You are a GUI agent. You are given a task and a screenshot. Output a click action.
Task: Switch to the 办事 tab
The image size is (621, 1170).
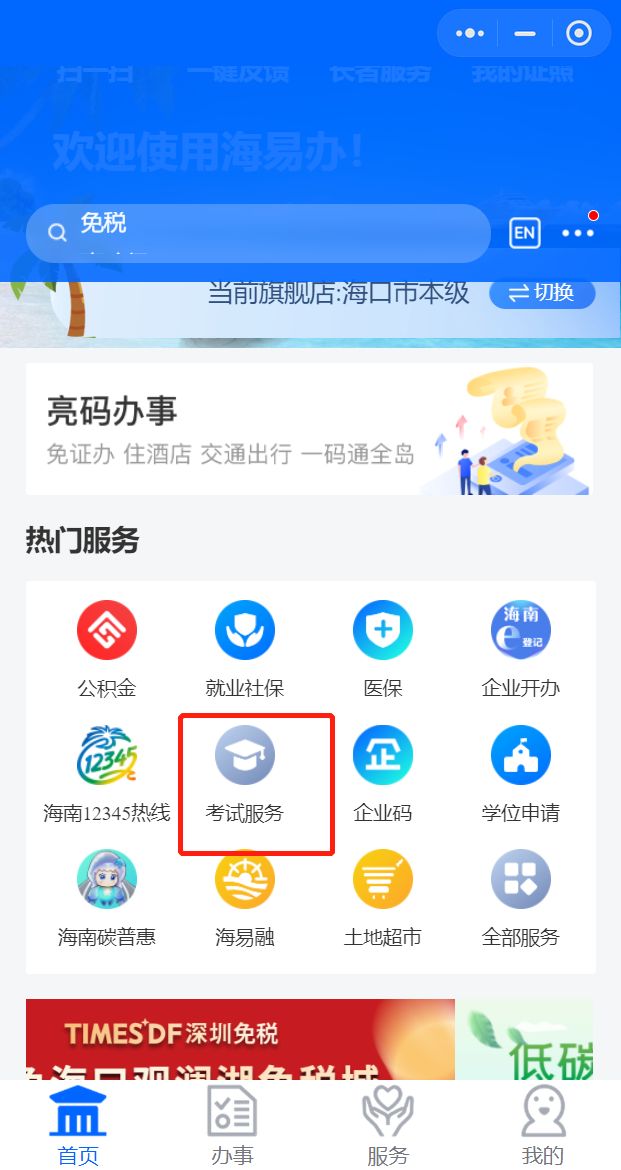232,1126
